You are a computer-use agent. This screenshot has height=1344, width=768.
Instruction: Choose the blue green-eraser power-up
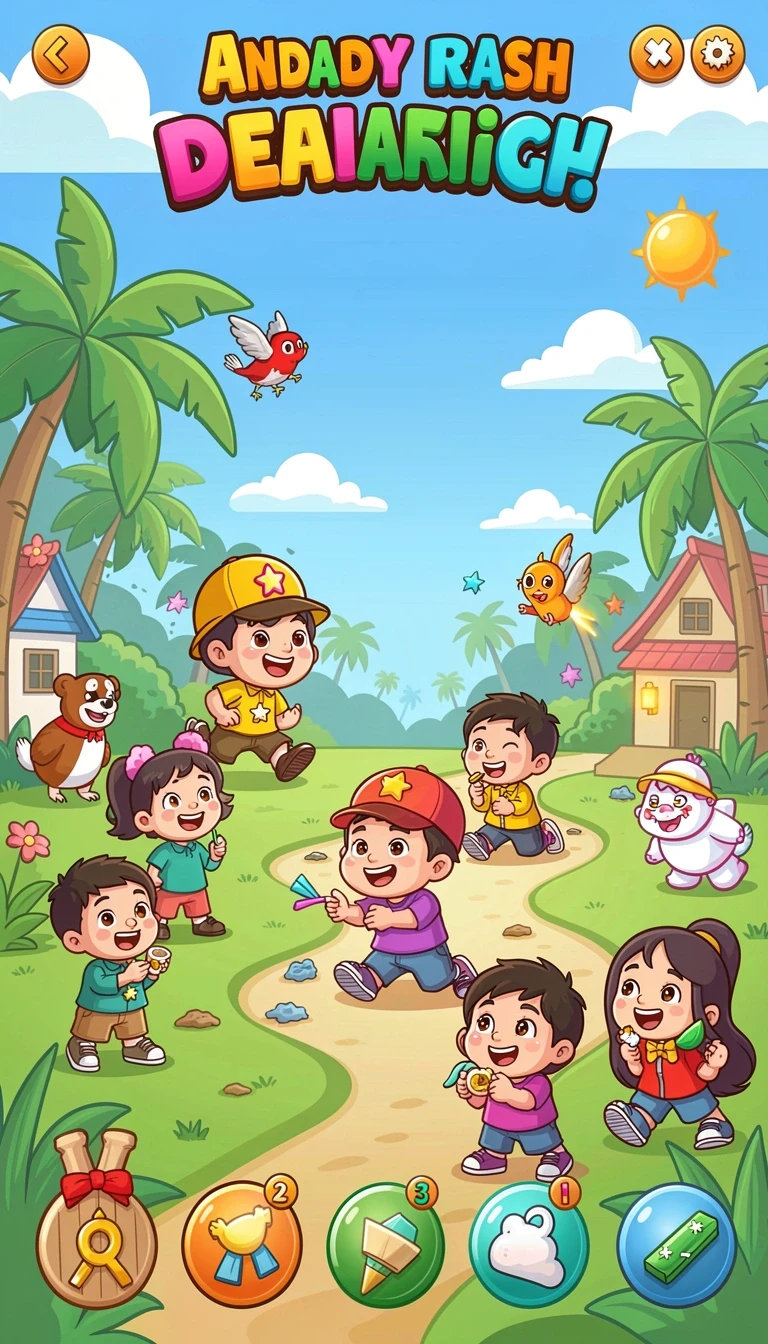[x=676, y=1244]
